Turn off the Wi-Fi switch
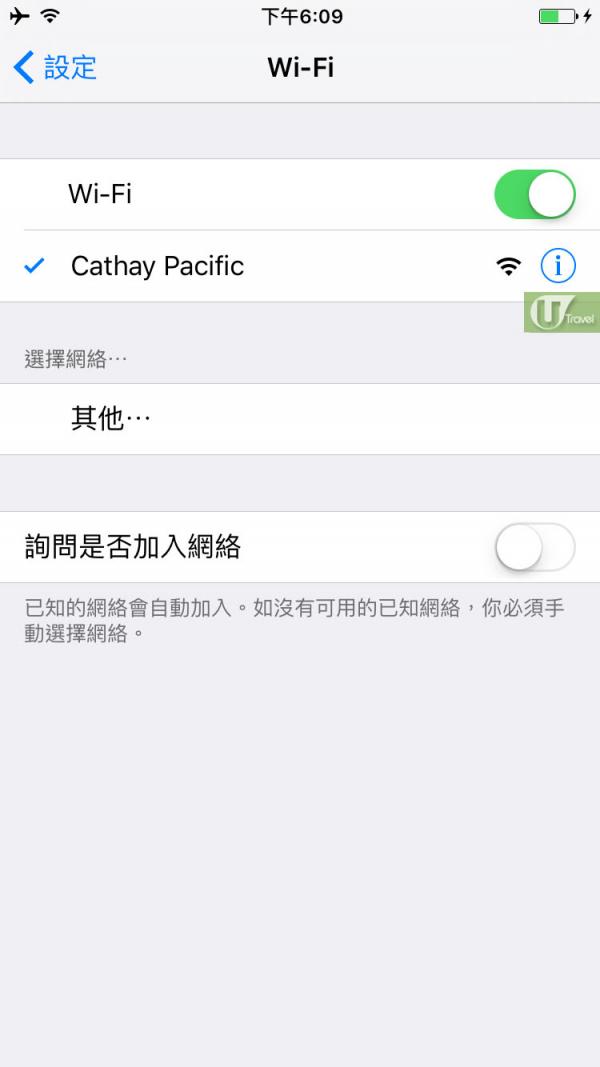 534,194
